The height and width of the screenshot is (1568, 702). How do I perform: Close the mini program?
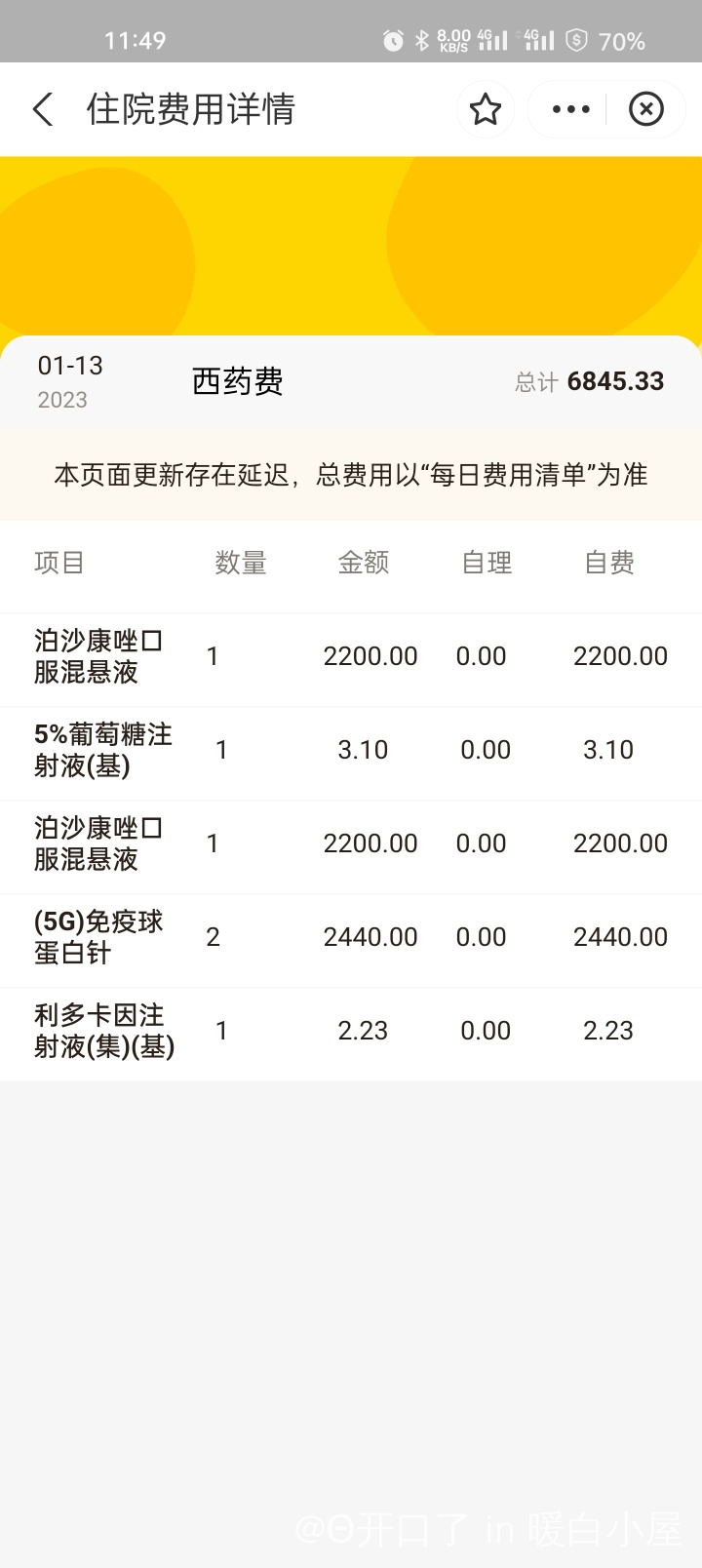(645, 109)
